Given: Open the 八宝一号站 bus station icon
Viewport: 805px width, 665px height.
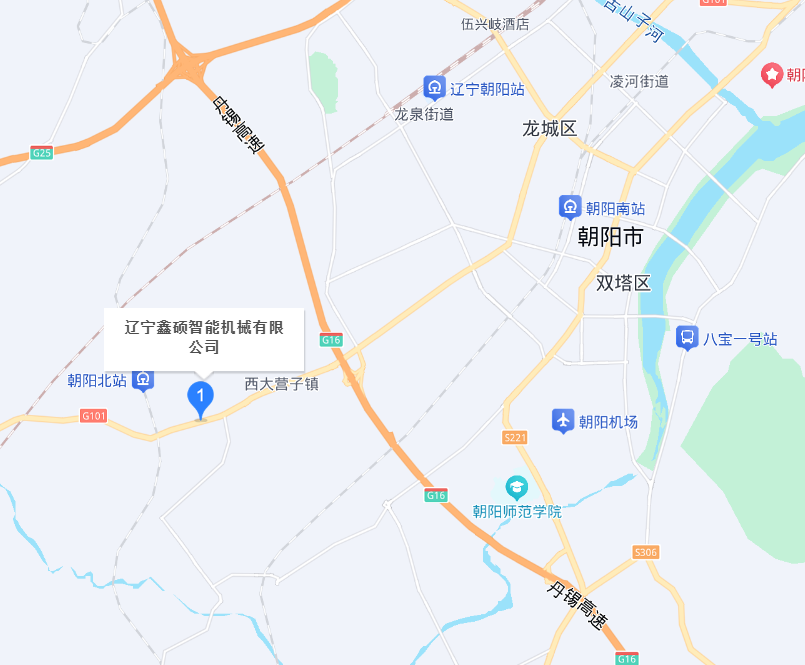Looking at the screenshot, I should tap(688, 338).
